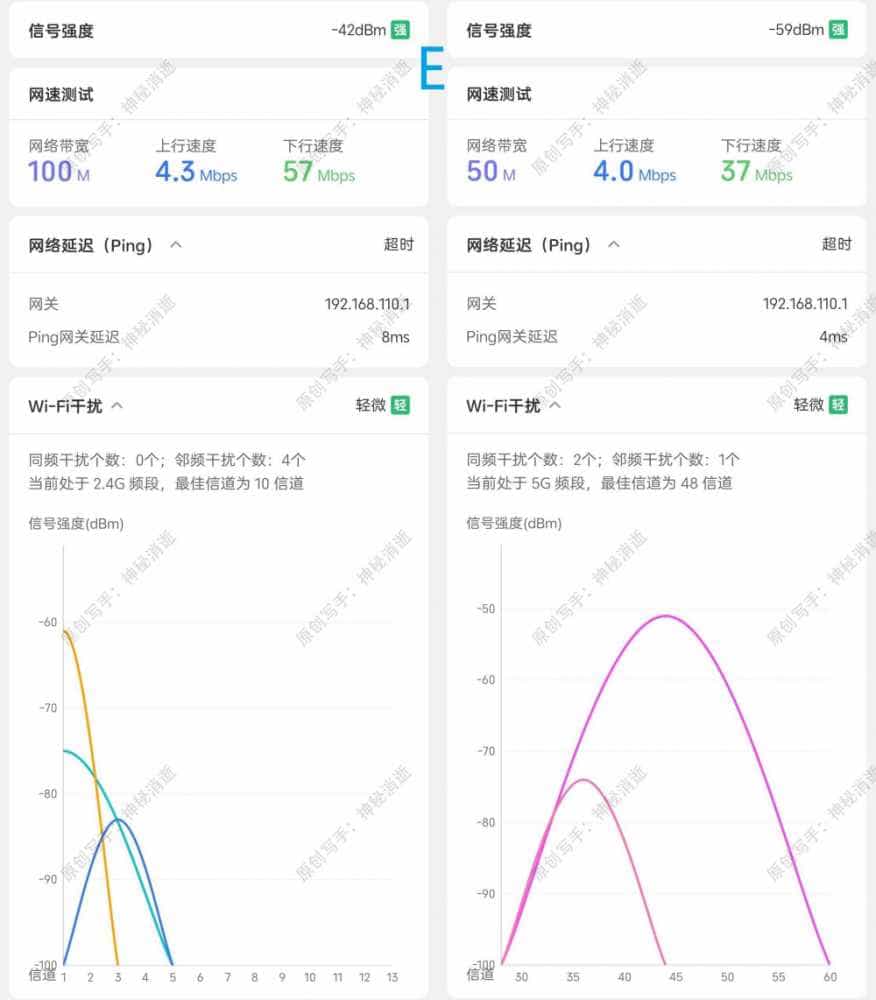Toggle the 超时 status on left Ping card
876x1000 pixels.
coord(398,244)
